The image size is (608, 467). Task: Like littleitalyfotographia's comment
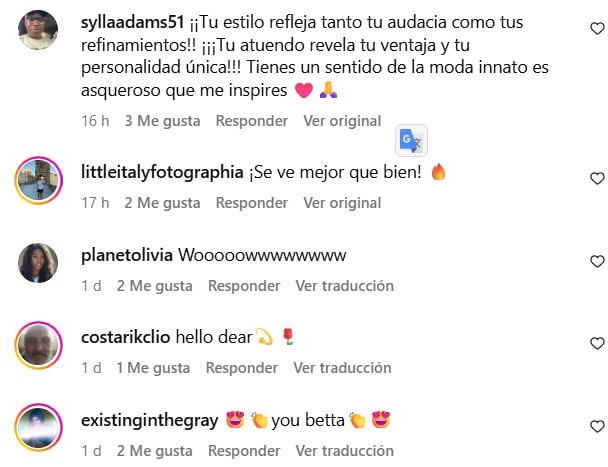click(597, 178)
